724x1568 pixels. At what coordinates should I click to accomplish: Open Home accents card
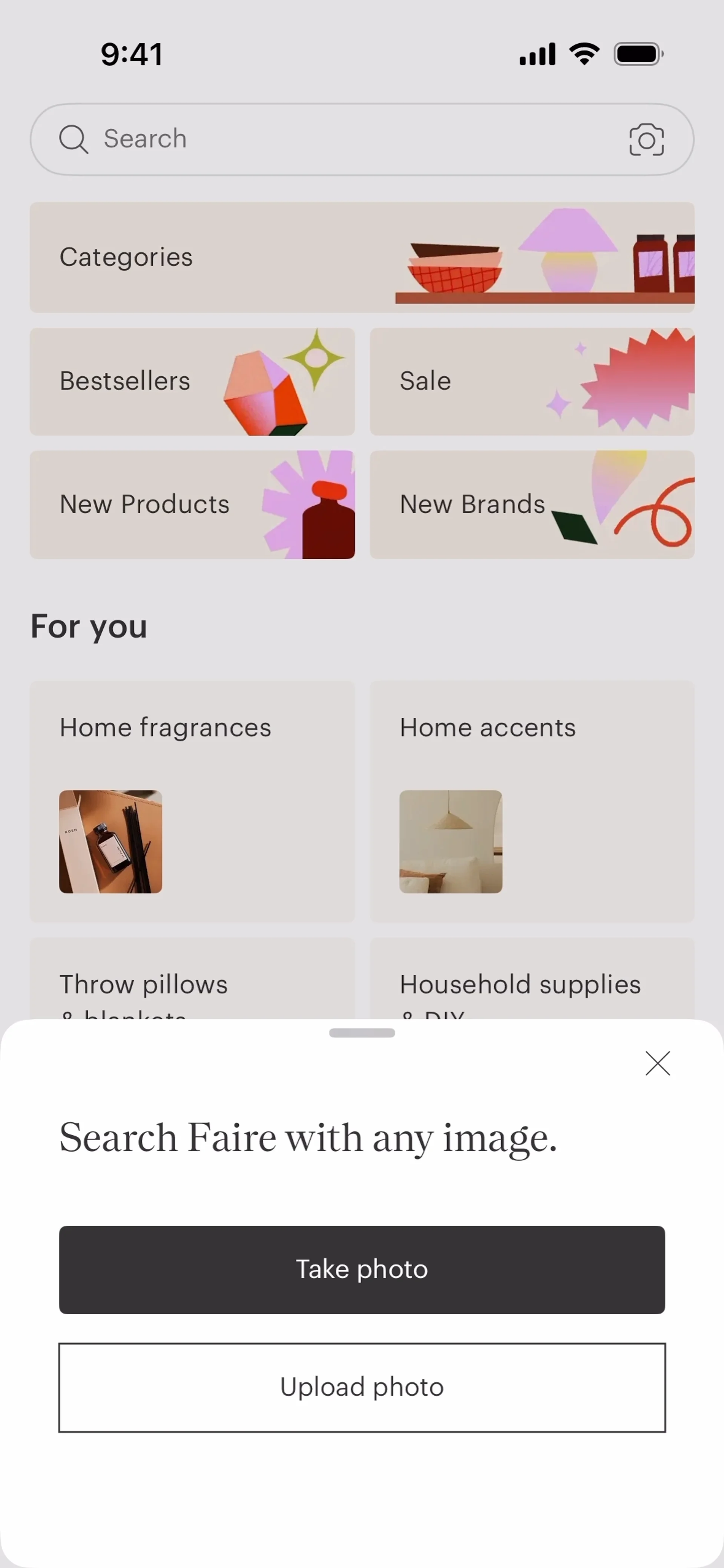[532, 800]
